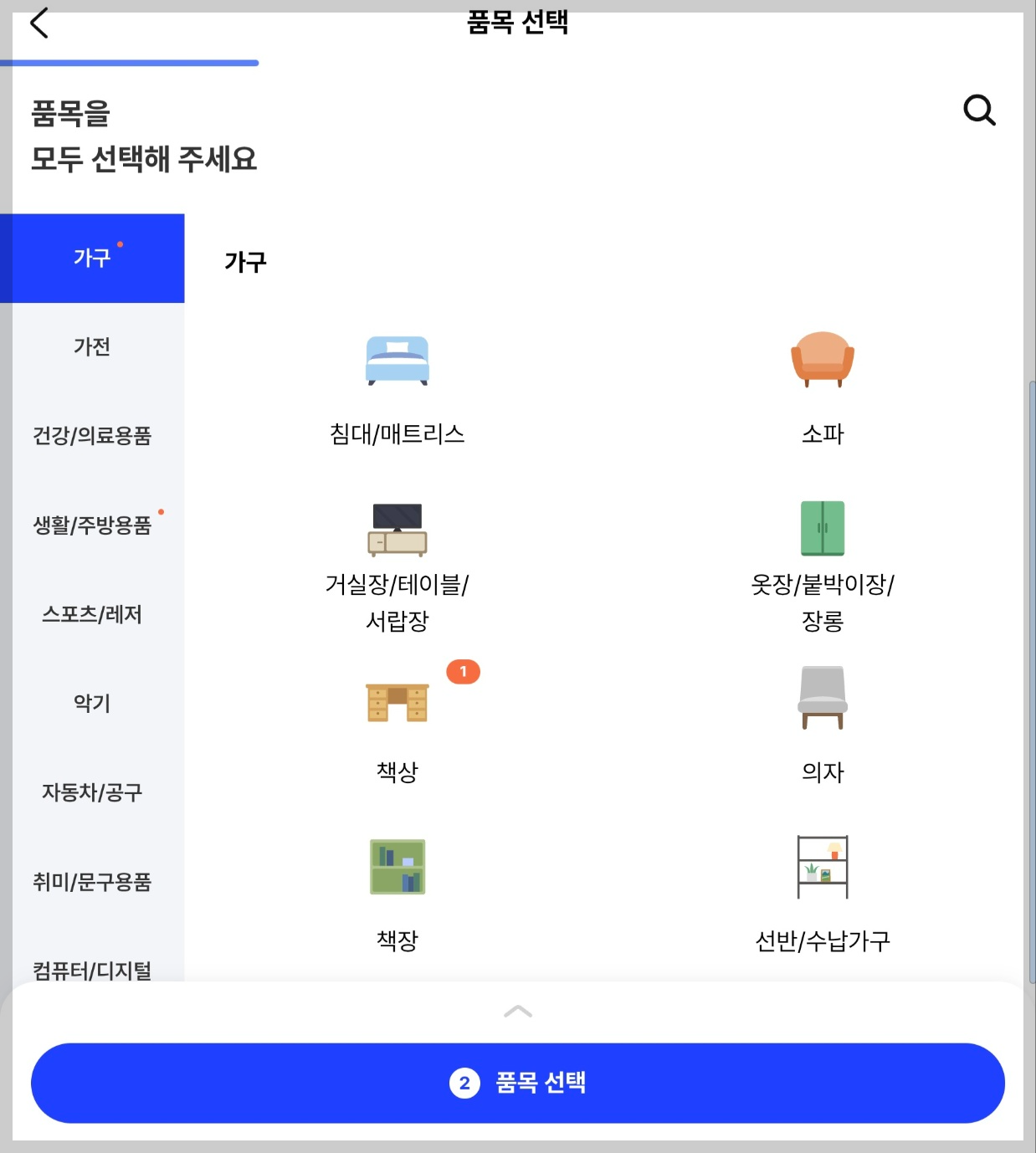The width and height of the screenshot is (1036, 1153).
Task: Switch to the 악기 category
Action: (94, 704)
